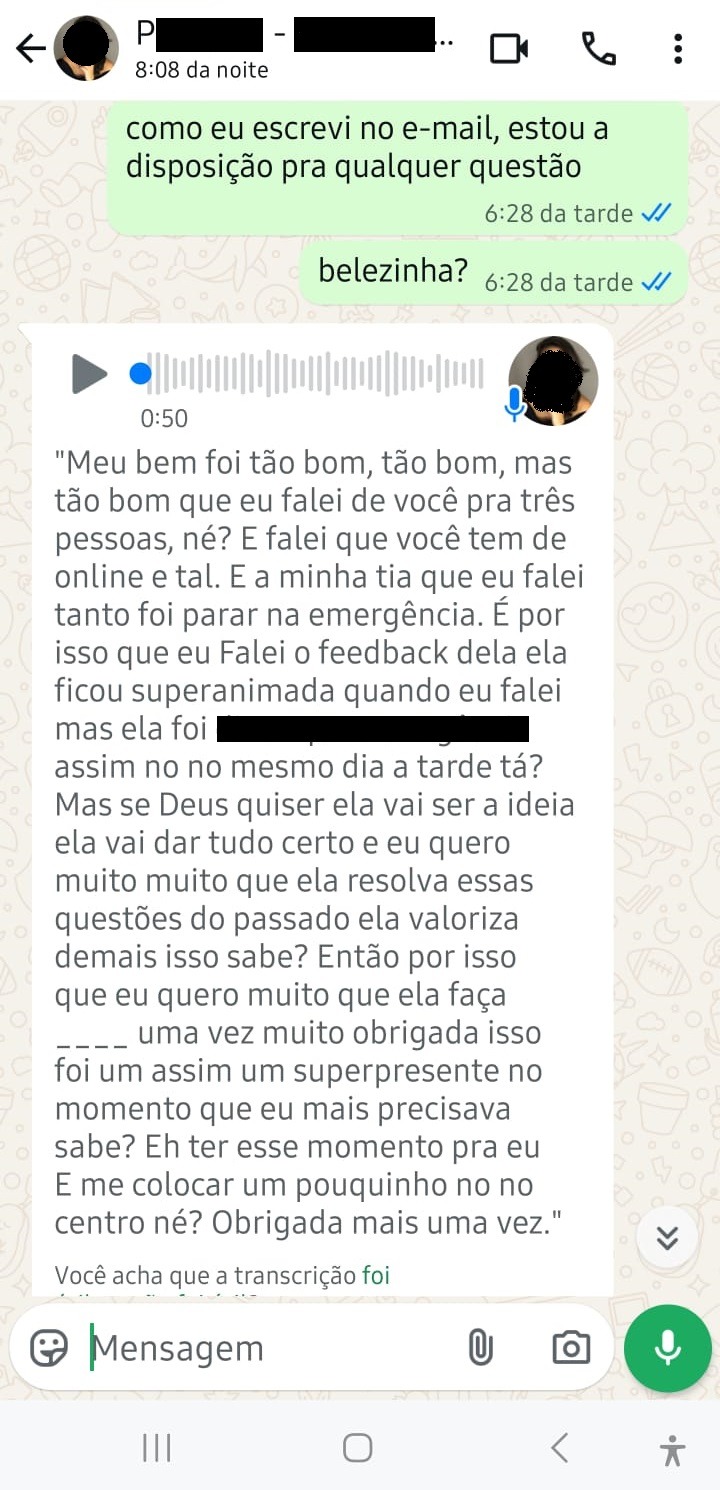Open the emoji and sticker picker
Image resolution: width=720 pixels, height=1490 pixels.
[x=48, y=1348]
